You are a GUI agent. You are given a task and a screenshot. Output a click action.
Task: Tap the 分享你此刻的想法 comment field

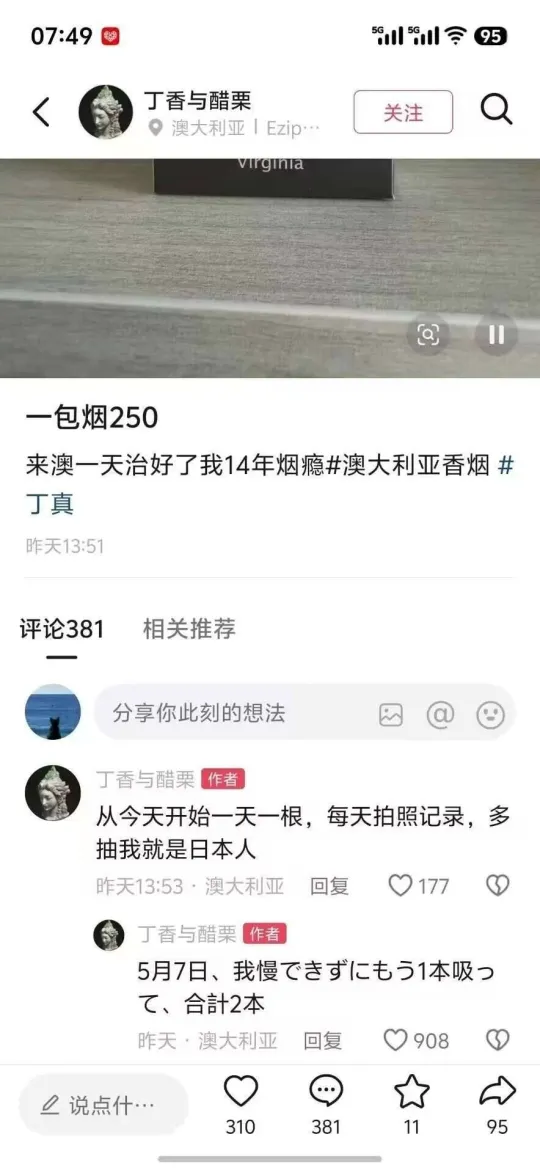click(x=305, y=712)
